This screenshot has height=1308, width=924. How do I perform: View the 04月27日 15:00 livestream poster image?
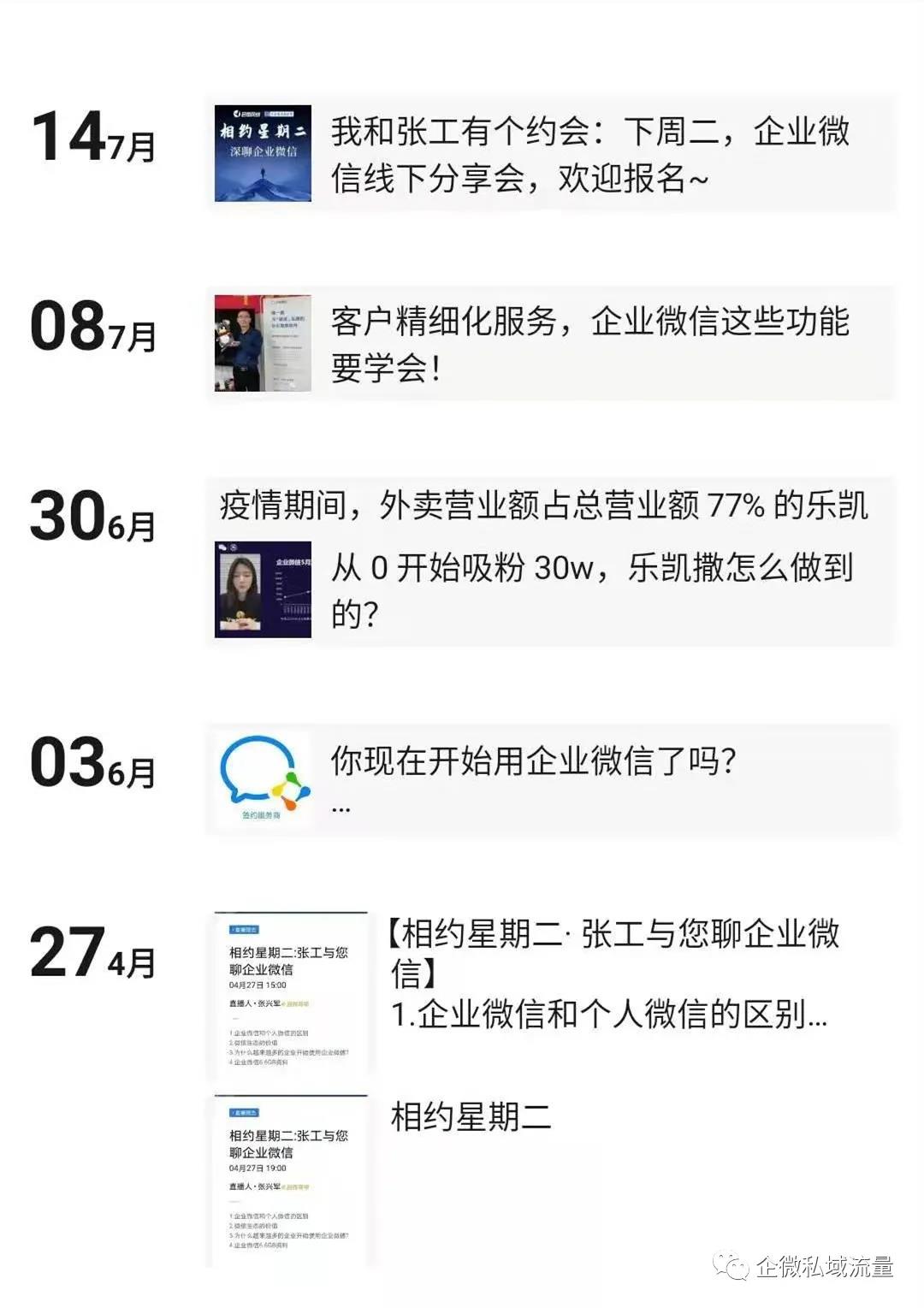[290, 995]
